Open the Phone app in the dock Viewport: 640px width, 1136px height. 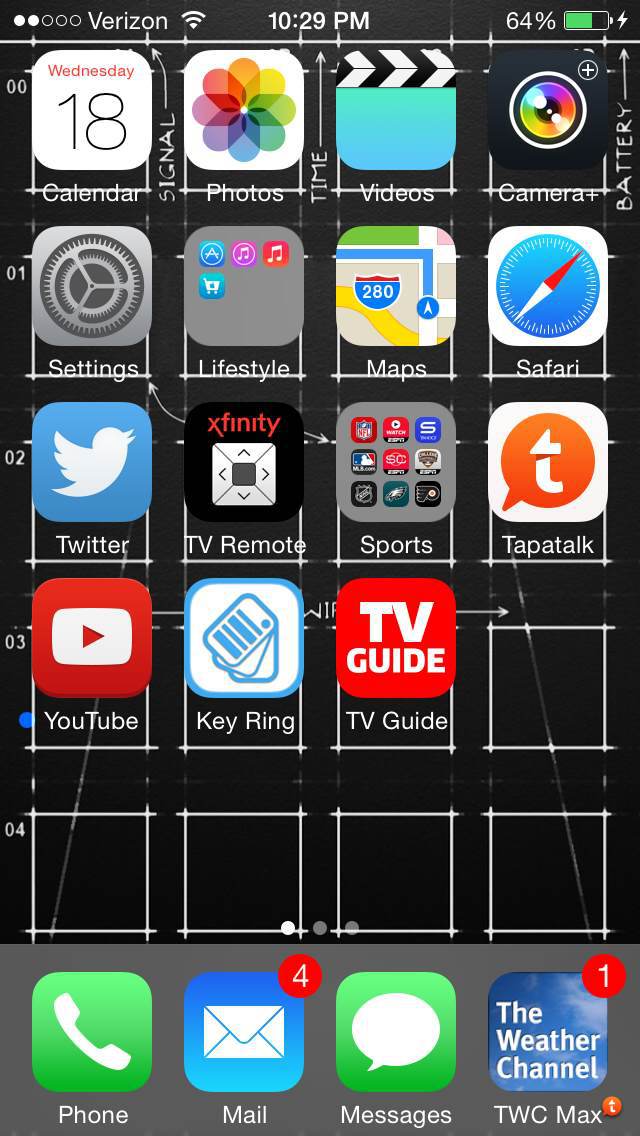[92, 1032]
